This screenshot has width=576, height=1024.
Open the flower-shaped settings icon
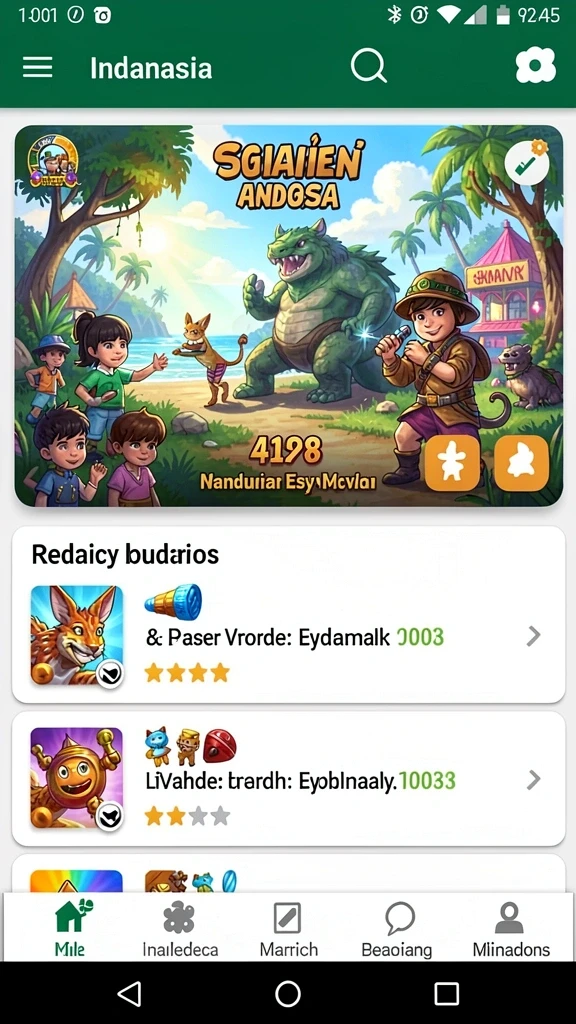536,67
